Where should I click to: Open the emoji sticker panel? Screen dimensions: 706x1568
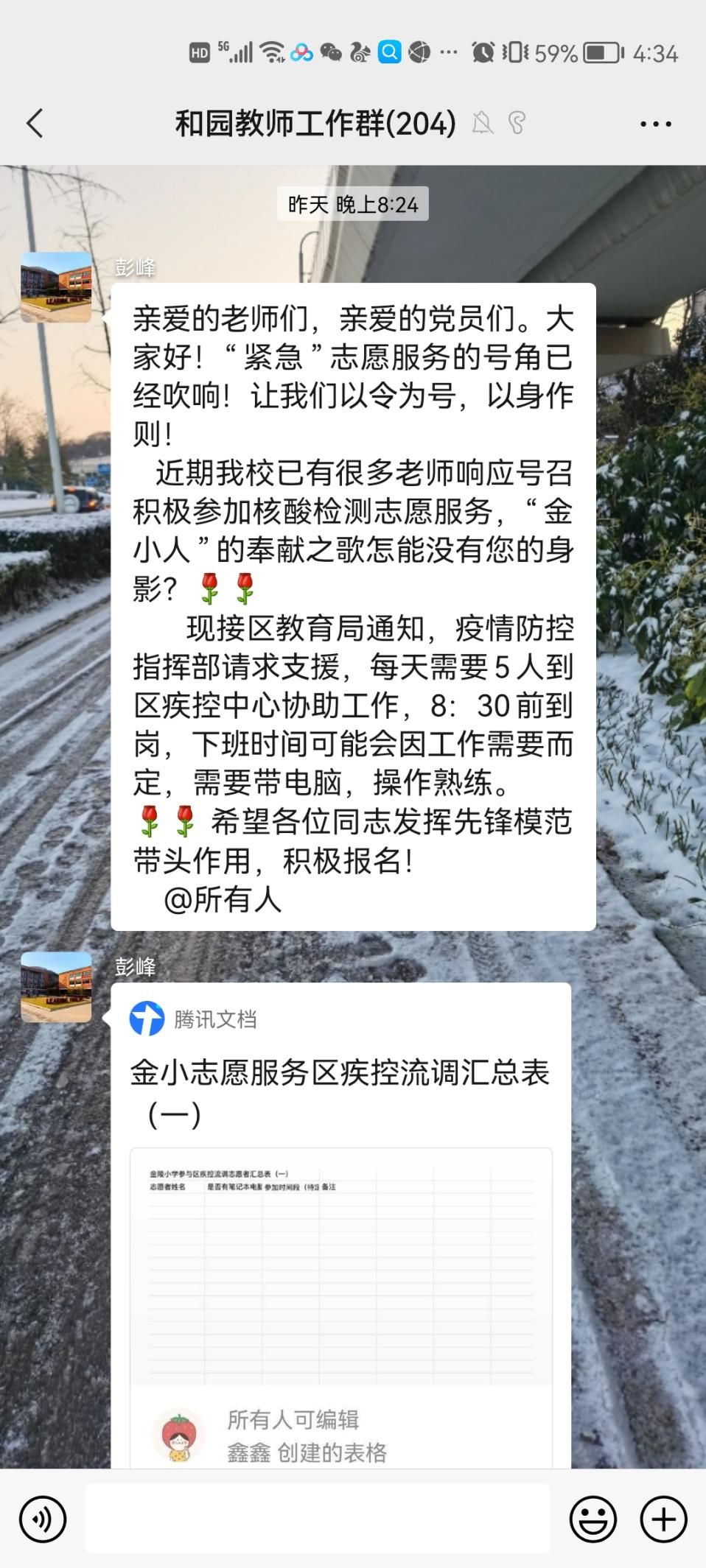(593, 1519)
